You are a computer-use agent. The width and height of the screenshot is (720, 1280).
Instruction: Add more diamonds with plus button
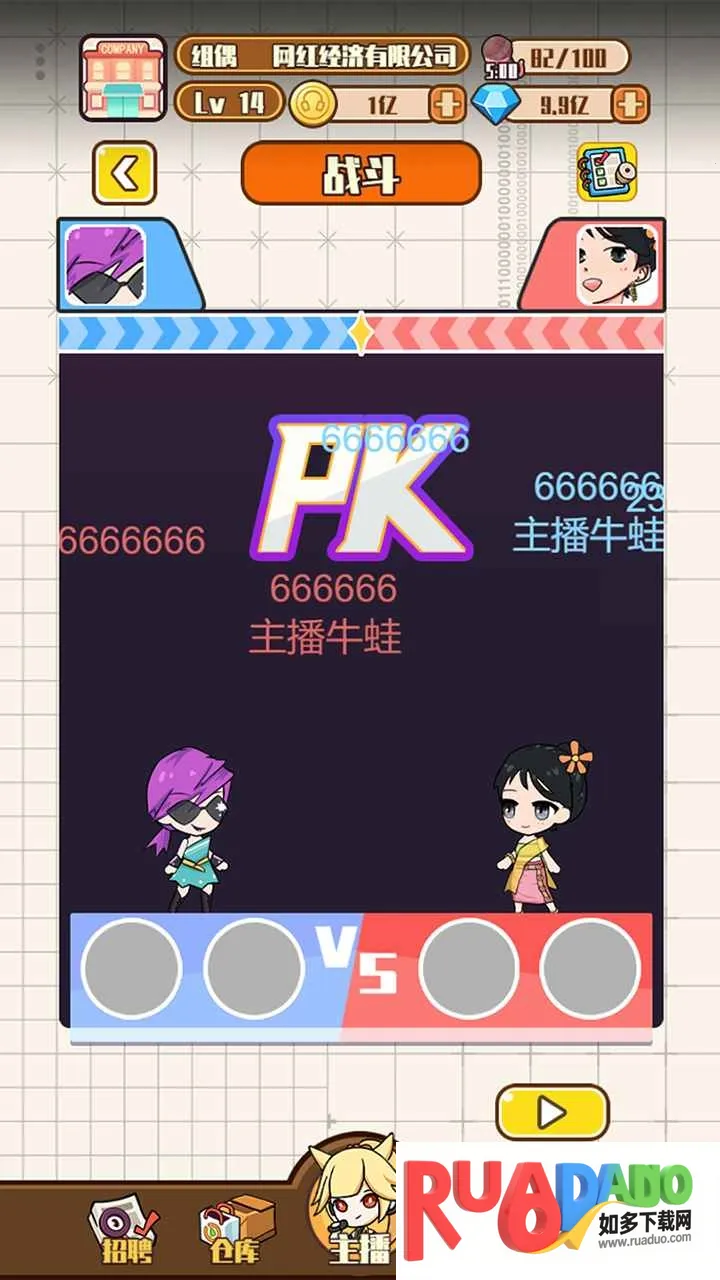629,104
